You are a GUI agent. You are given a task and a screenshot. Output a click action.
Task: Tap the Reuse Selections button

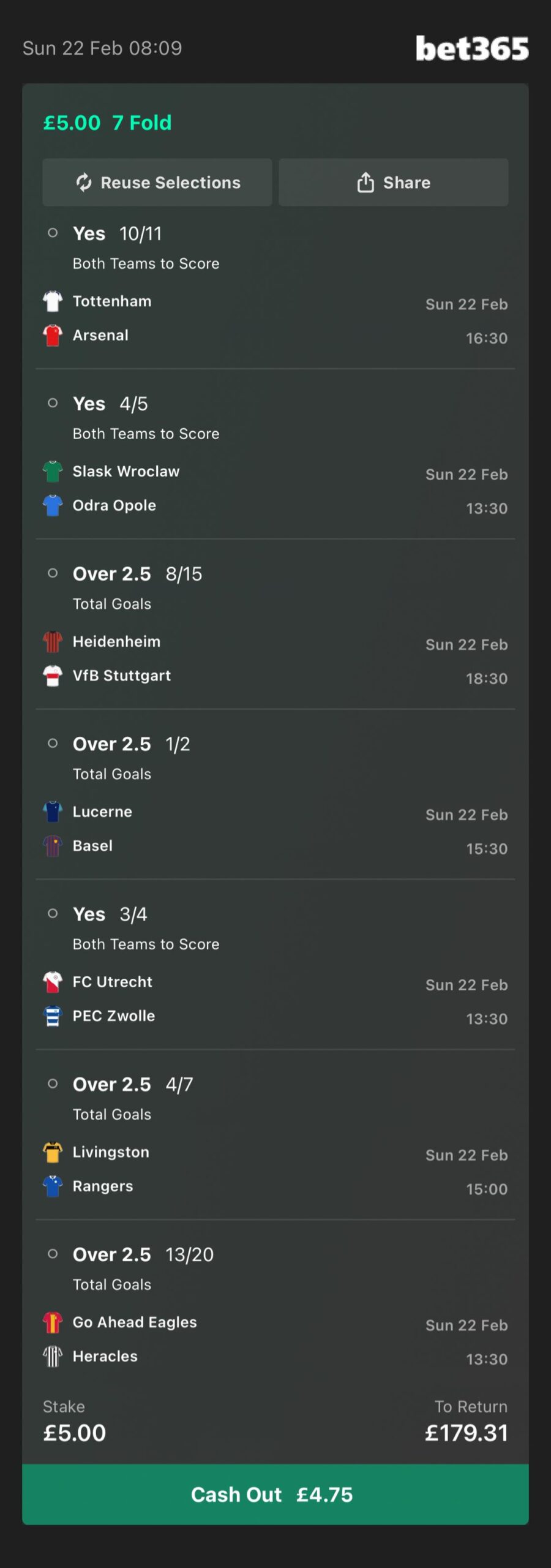point(157,183)
